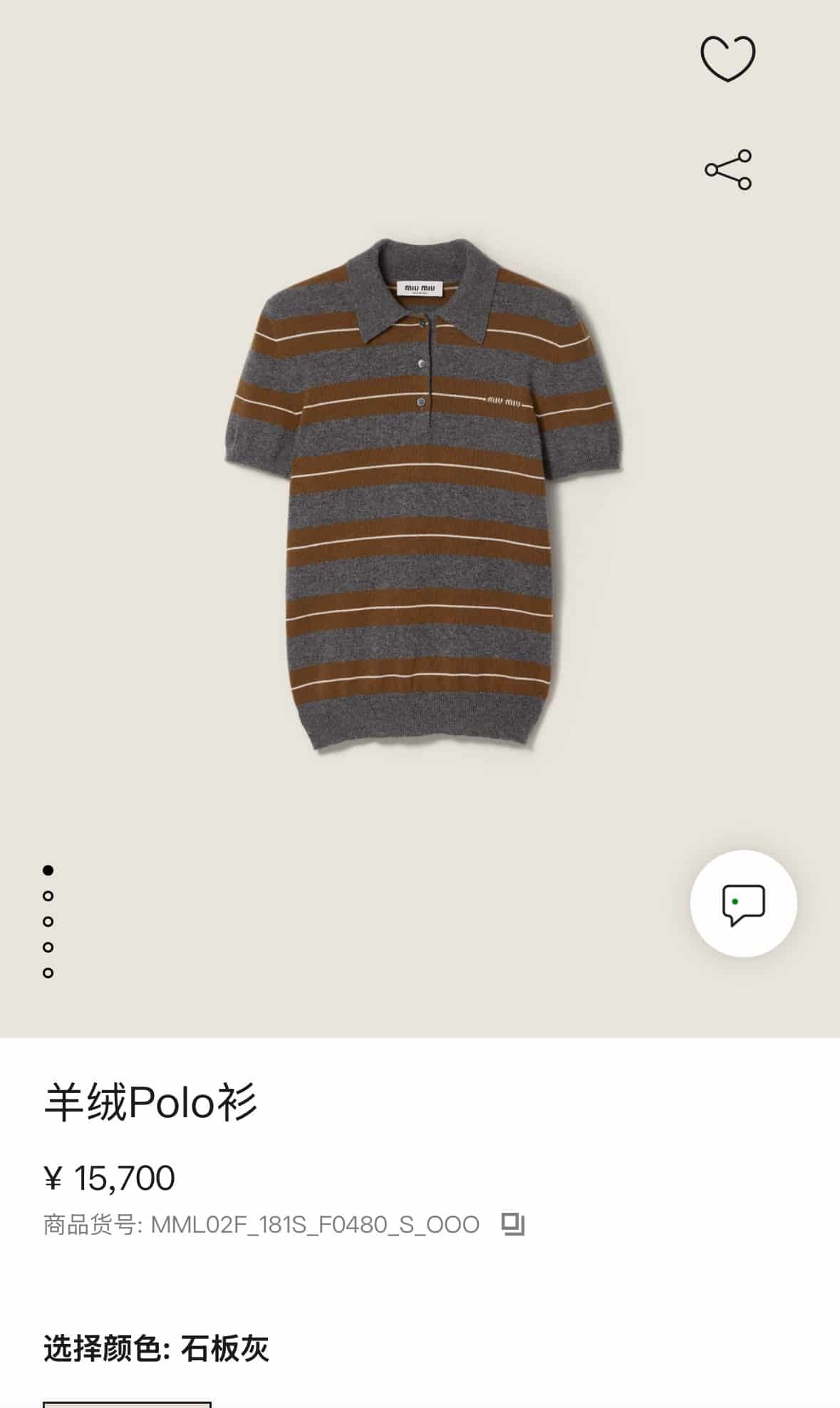Open the live chat support bubble

coord(743,904)
